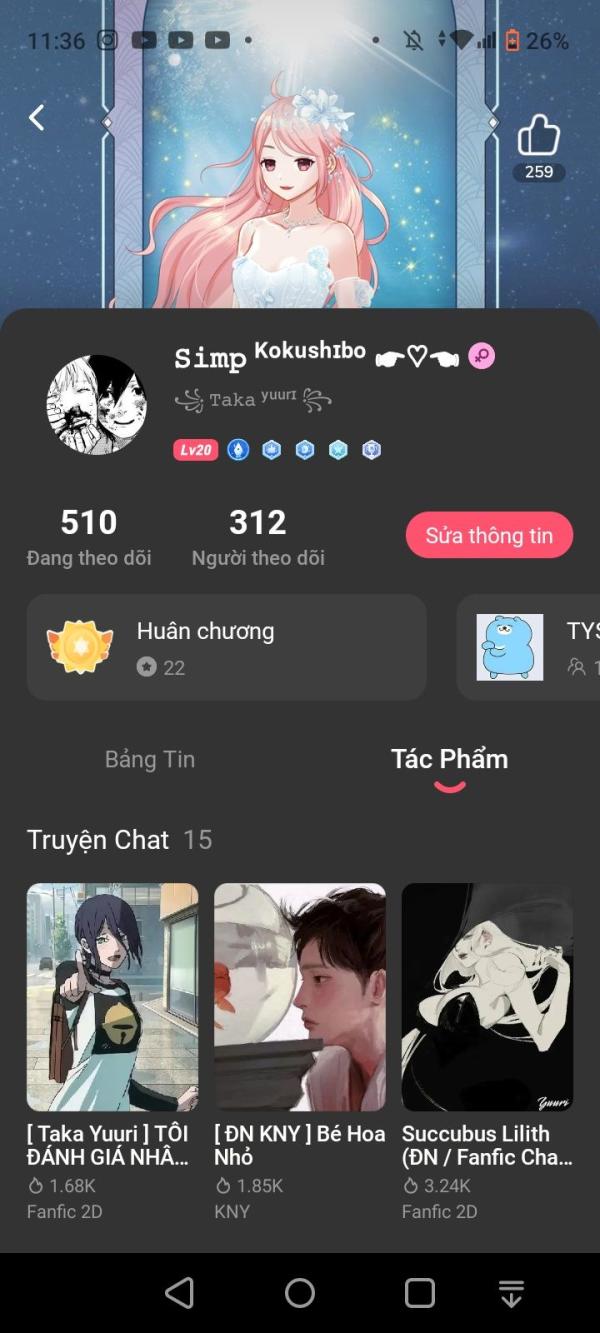Open the [ ĐN KNY ] Bé Hoa Nhỏ story
The height and width of the screenshot is (1333, 600).
pyautogui.click(x=300, y=1052)
